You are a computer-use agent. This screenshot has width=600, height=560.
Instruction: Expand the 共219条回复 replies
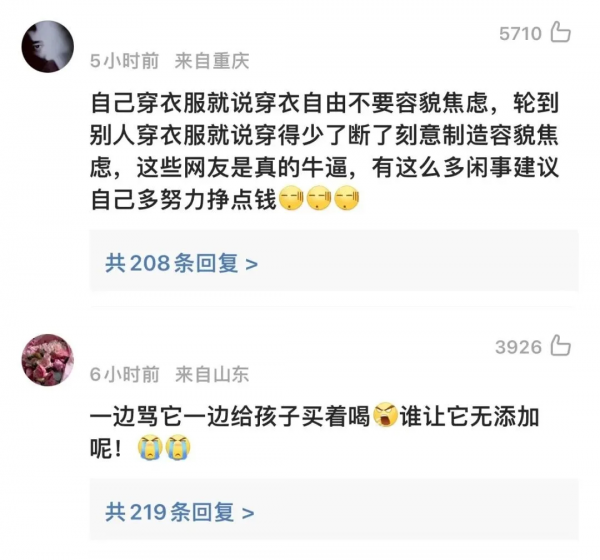(181, 512)
